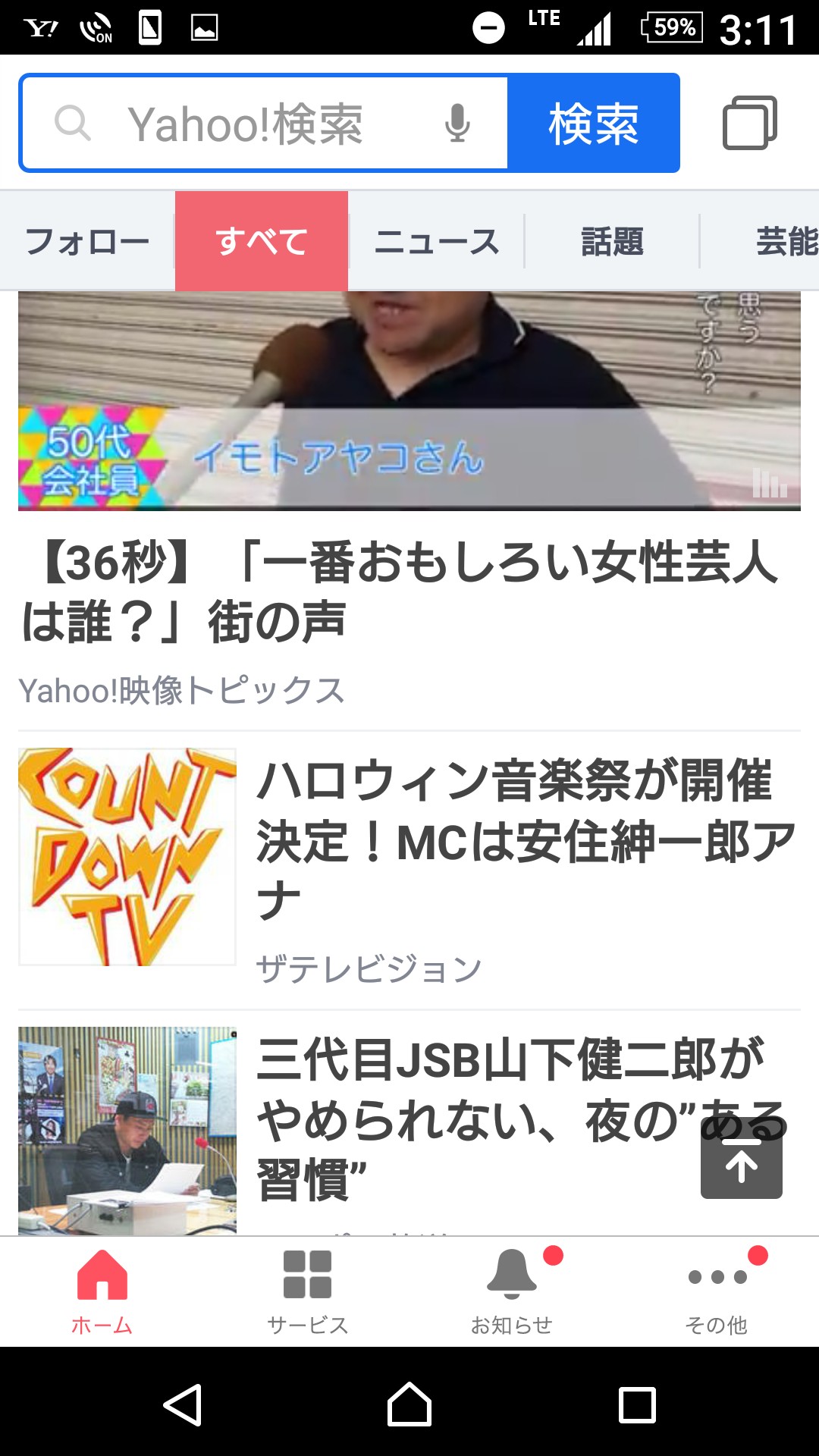Open the サービス tab

(307, 1291)
